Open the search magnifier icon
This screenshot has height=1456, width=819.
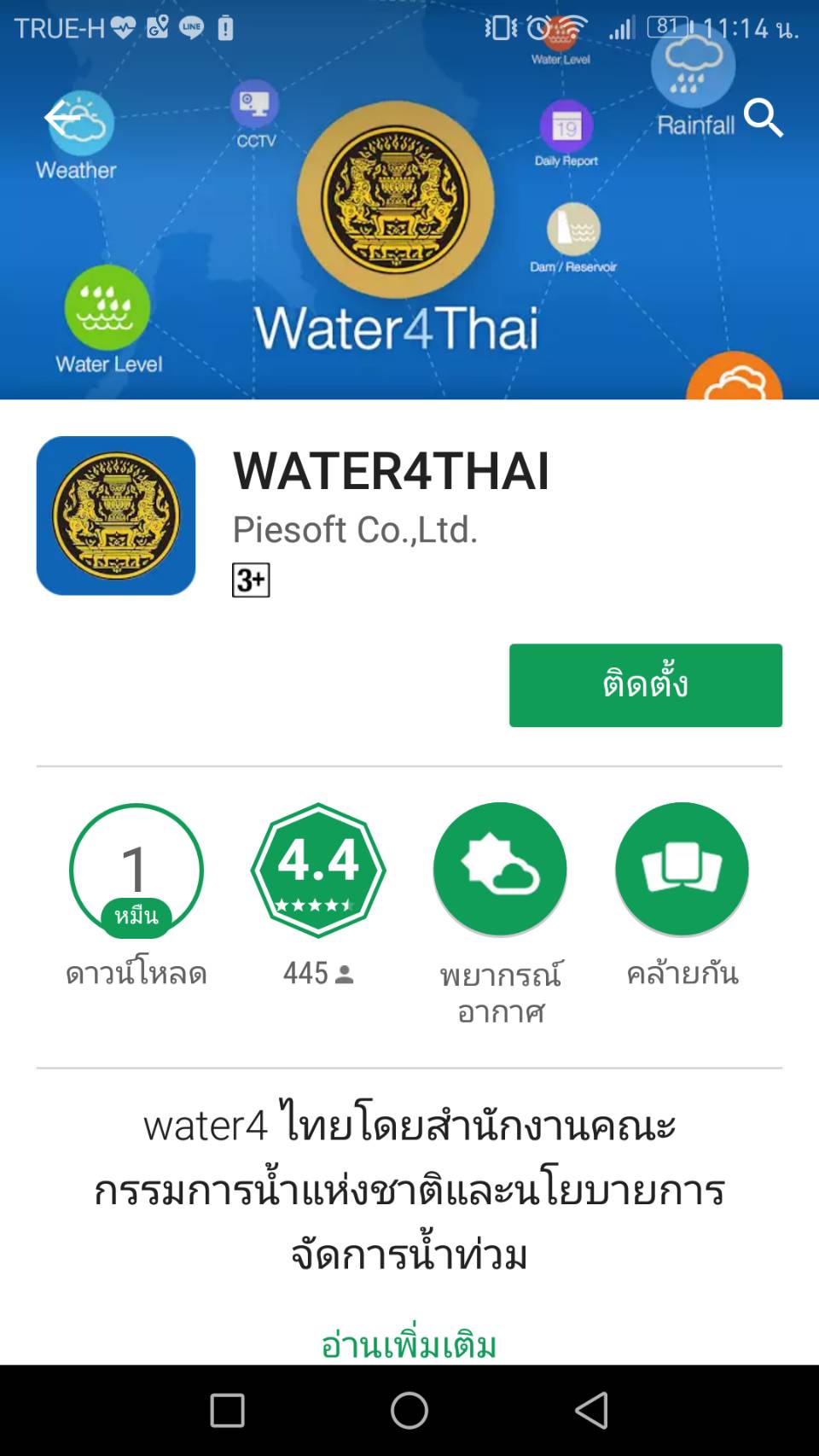pos(763,118)
